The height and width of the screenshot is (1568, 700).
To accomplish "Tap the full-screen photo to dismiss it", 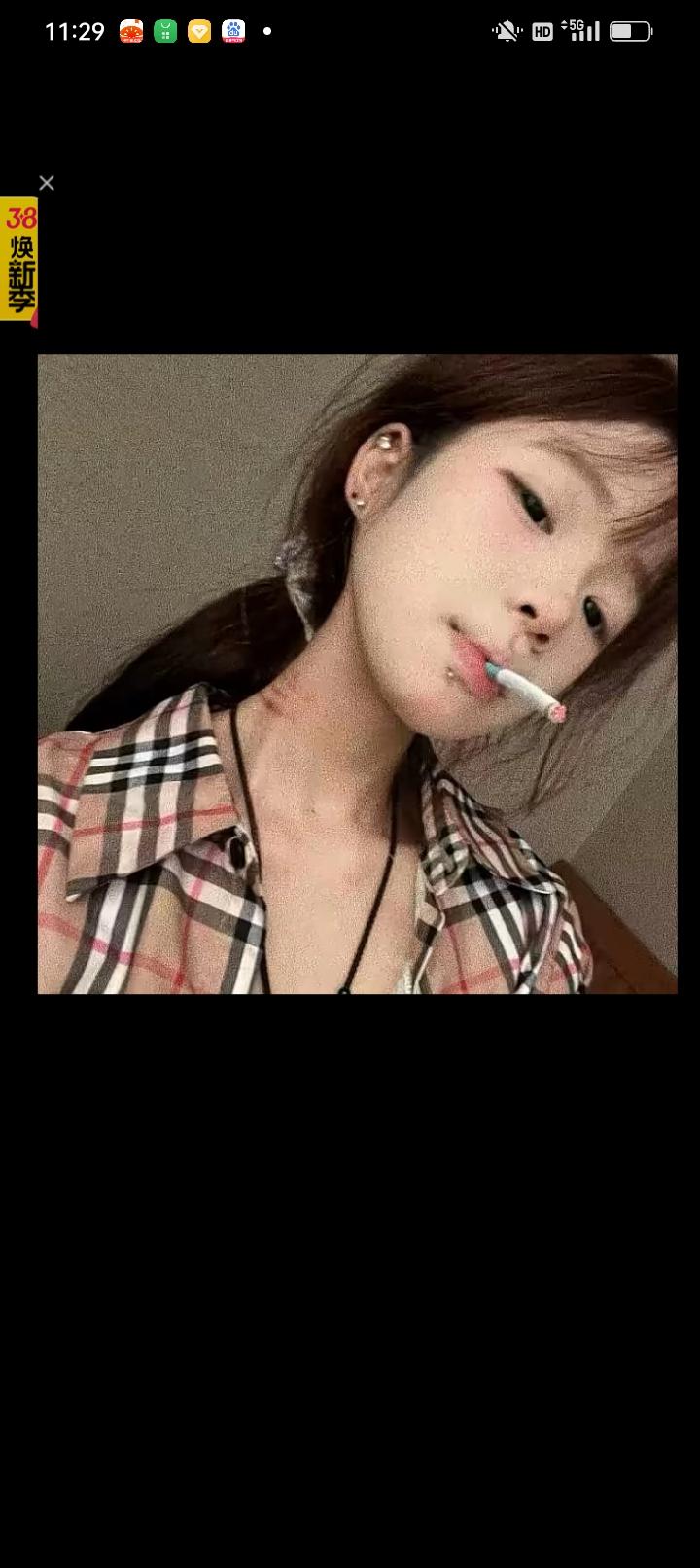I will (357, 673).
